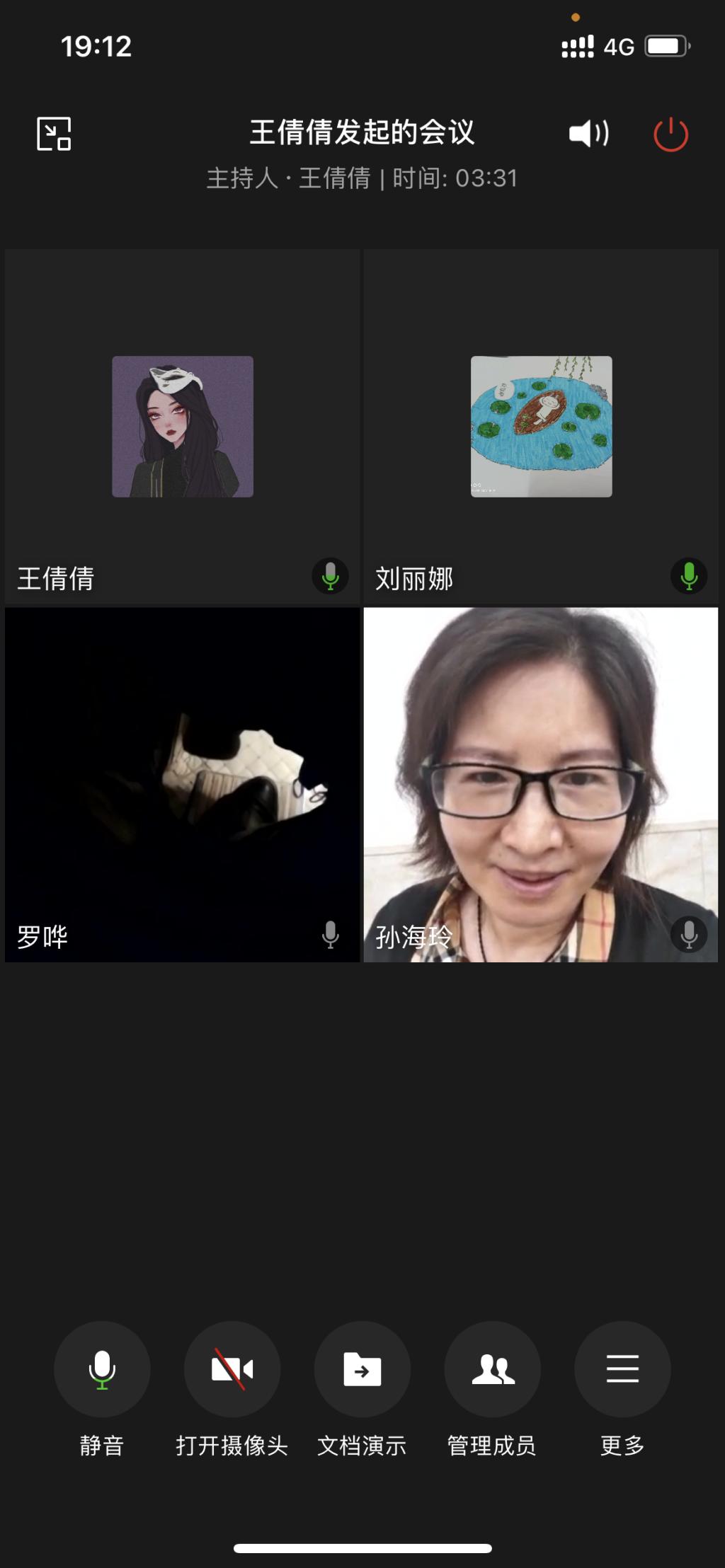Mute your microphone (静音)
Viewport: 725px width, 1568px height.
[x=102, y=1368]
